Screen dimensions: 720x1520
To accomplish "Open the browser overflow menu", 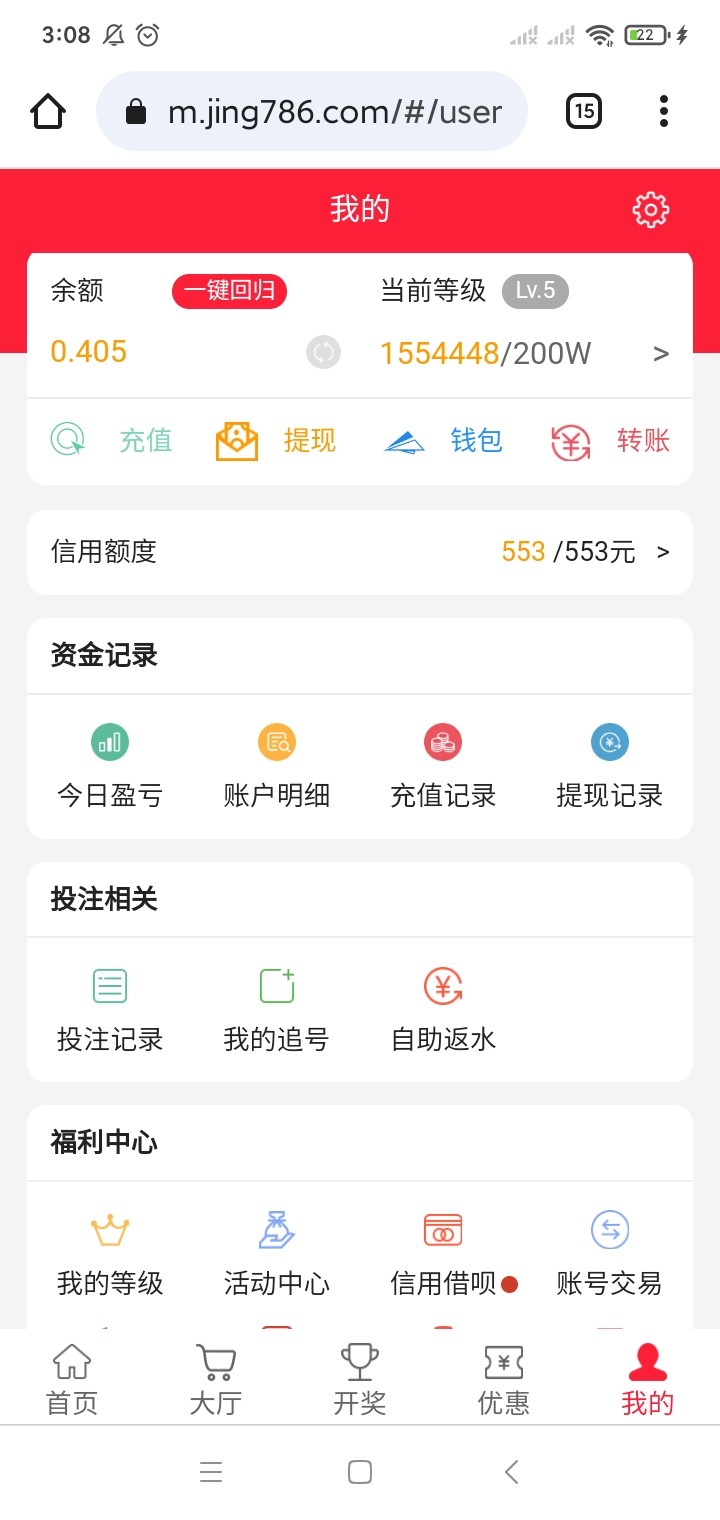I will click(x=663, y=111).
